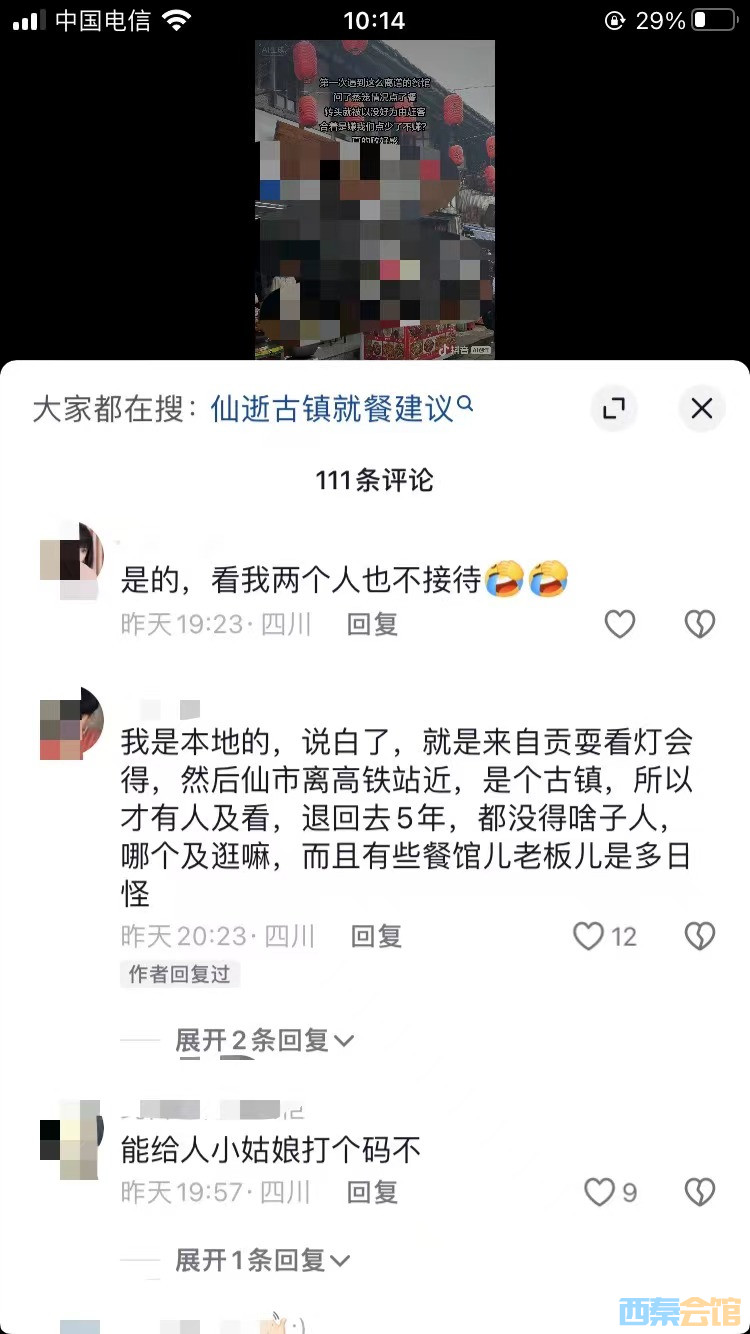Reply to comment posted 昨天20:23
This screenshot has width=750, height=1334.
(376, 936)
